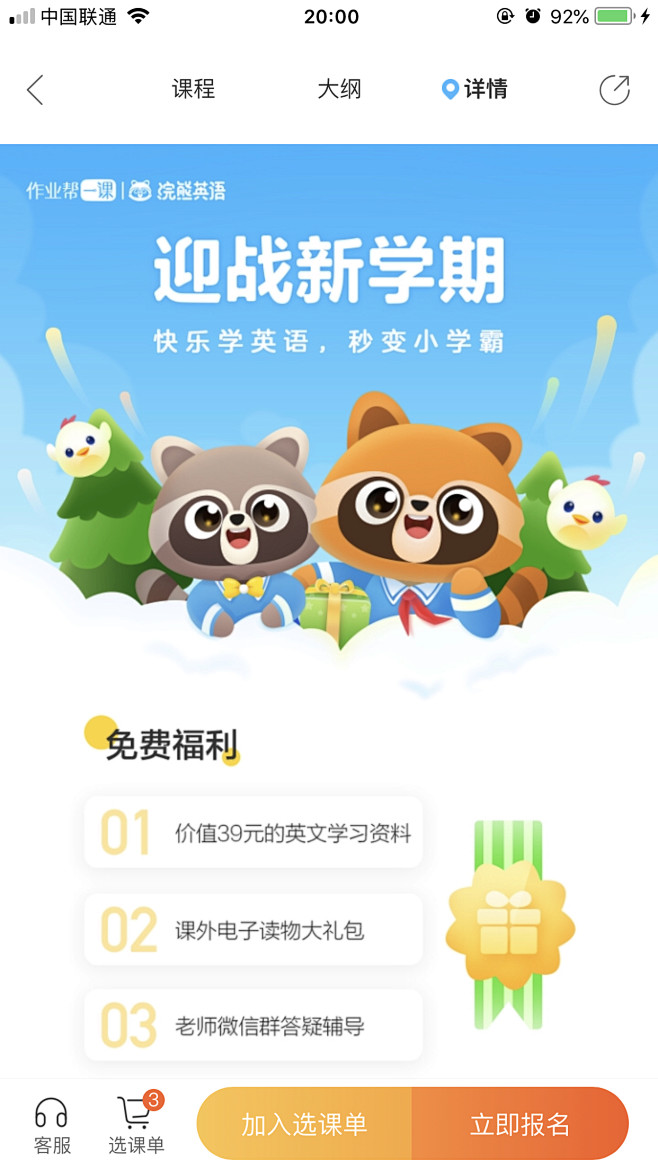Switch to the 大纲 tab
658x1170 pixels.
339,90
